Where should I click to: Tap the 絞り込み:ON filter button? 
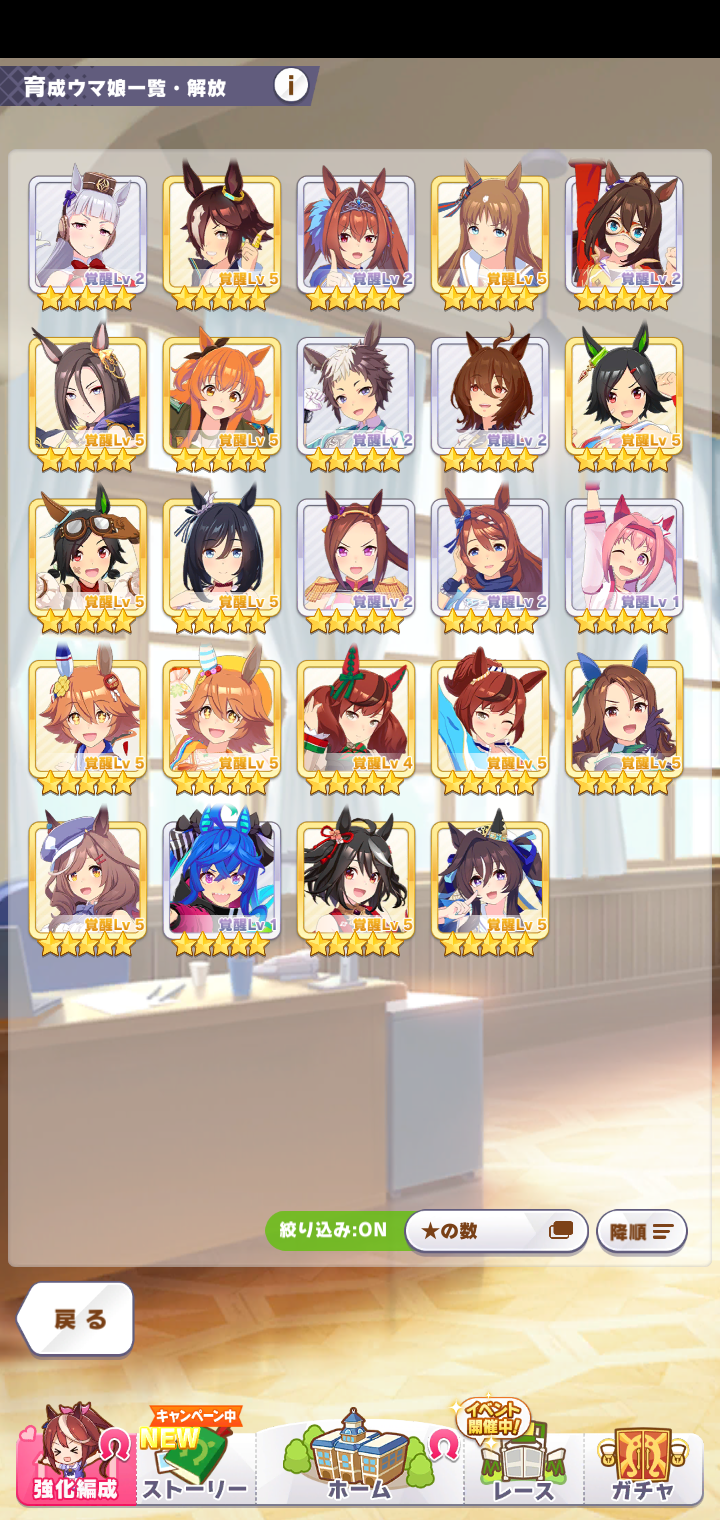coord(334,1230)
